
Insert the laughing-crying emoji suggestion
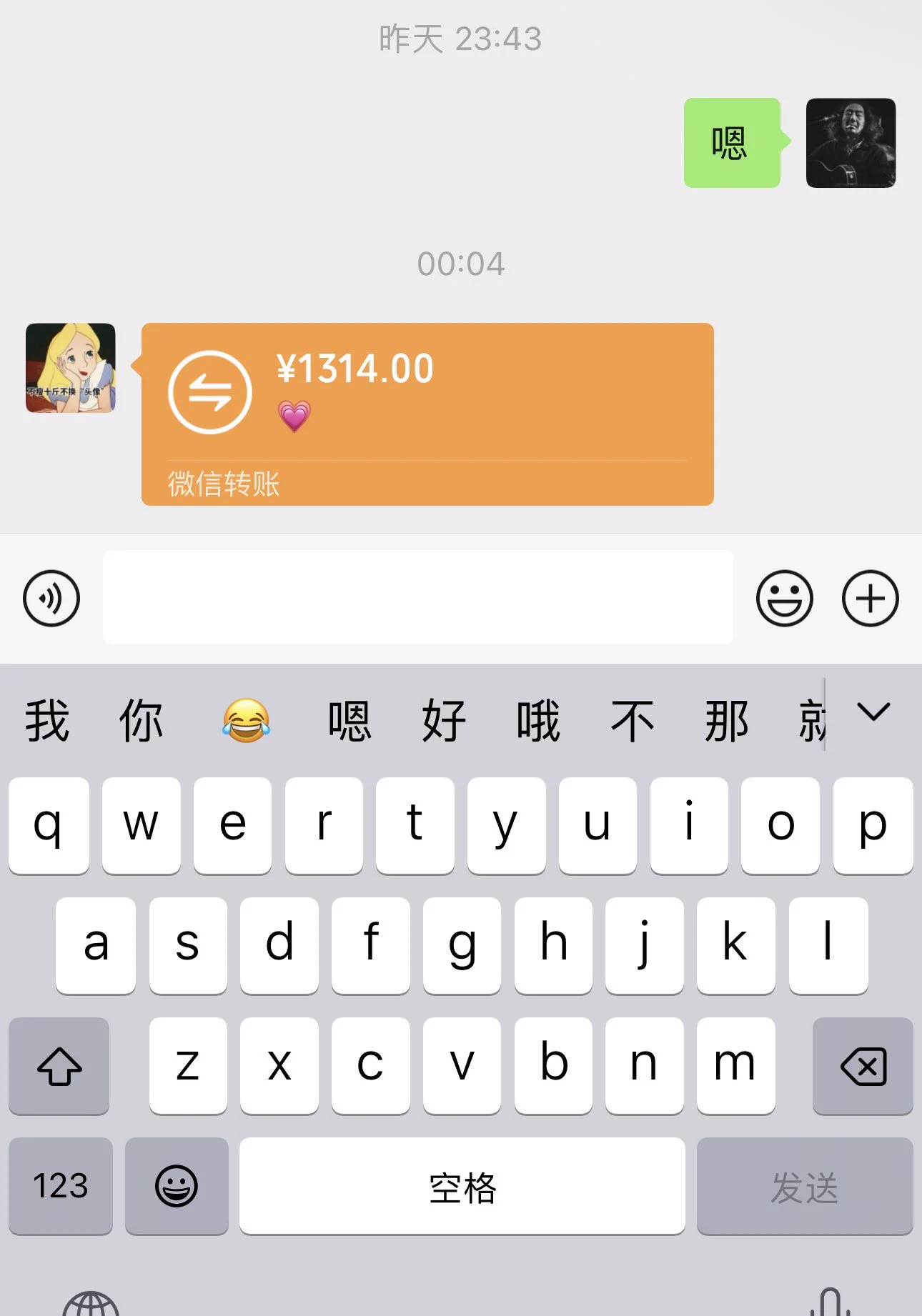pyautogui.click(x=246, y=720)
